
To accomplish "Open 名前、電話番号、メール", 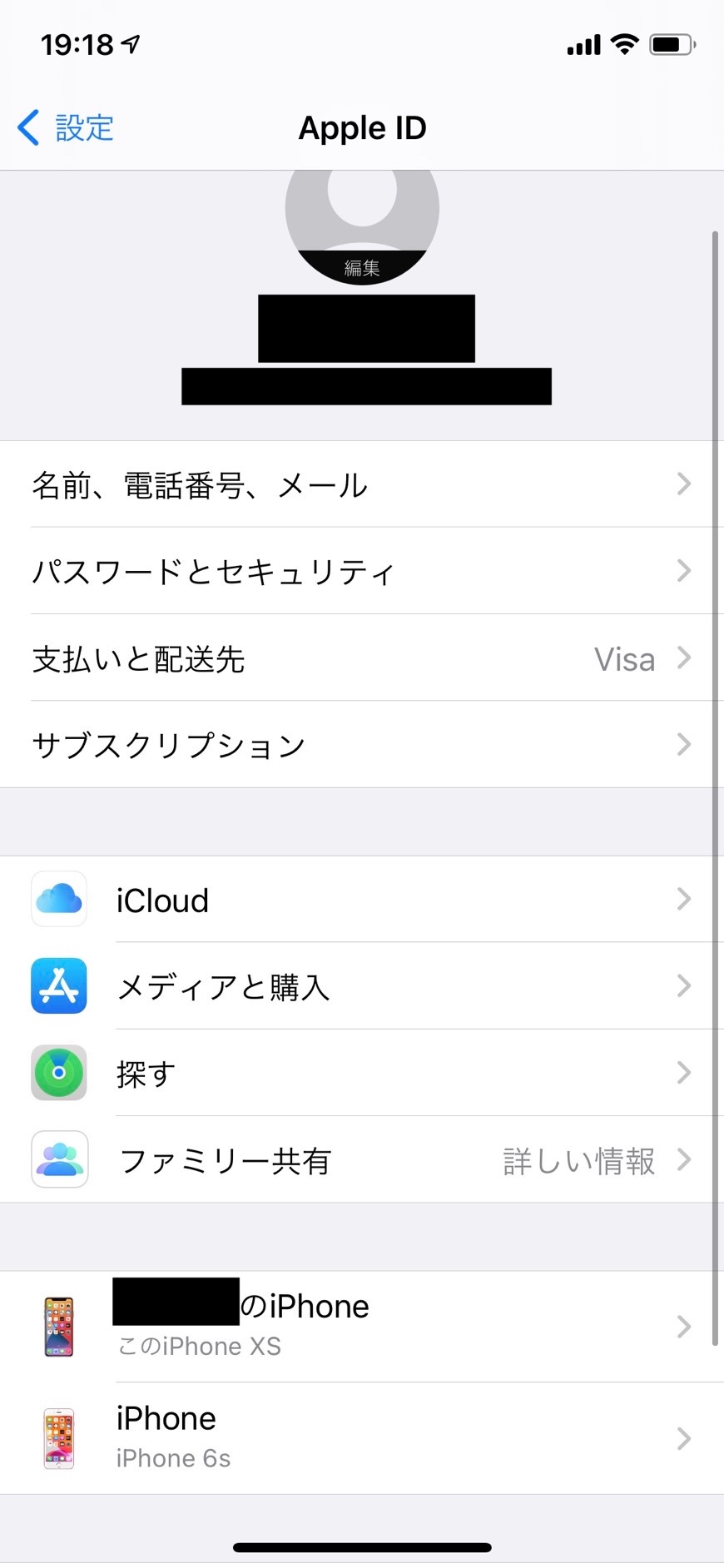I will point(362,484).
